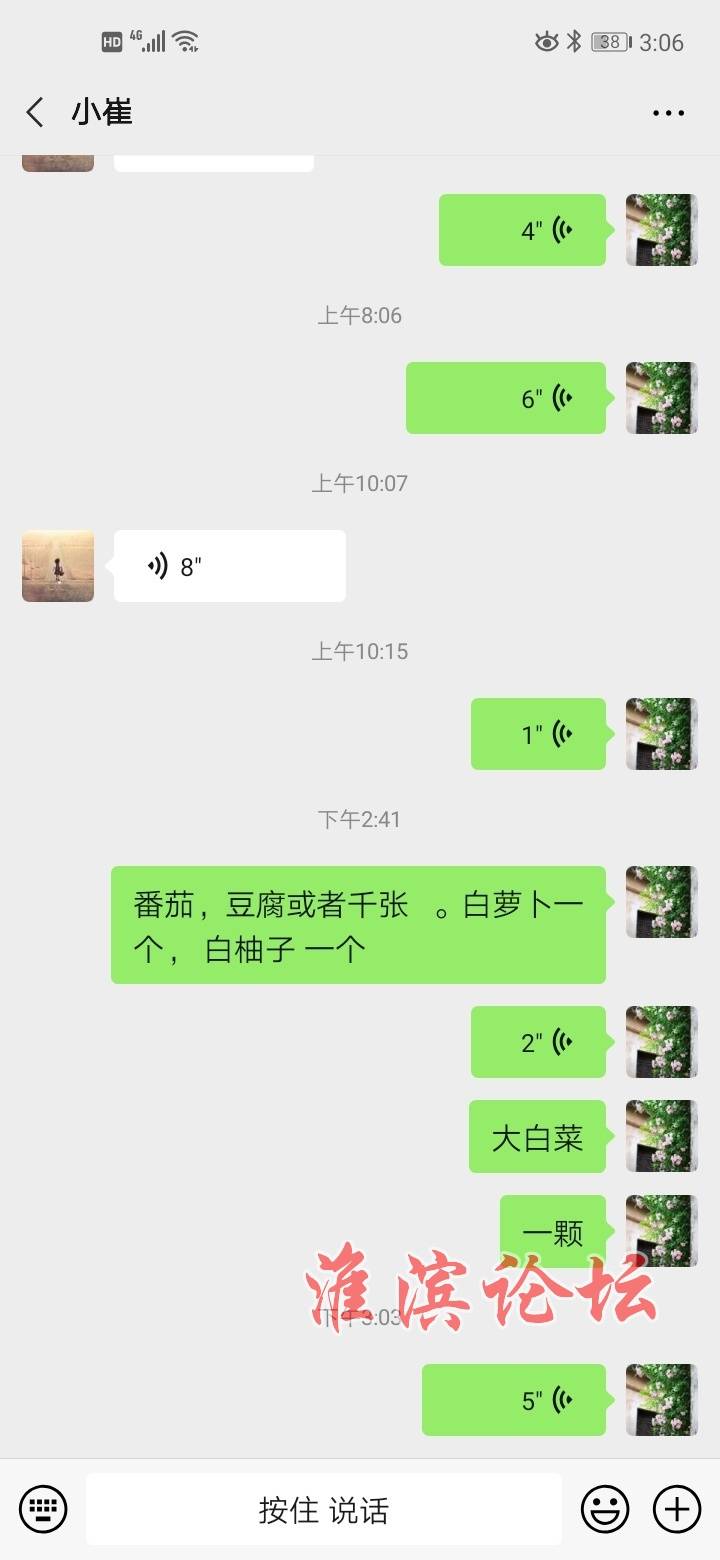
Task: Play the 5-second voice message
Action: 514,1400
